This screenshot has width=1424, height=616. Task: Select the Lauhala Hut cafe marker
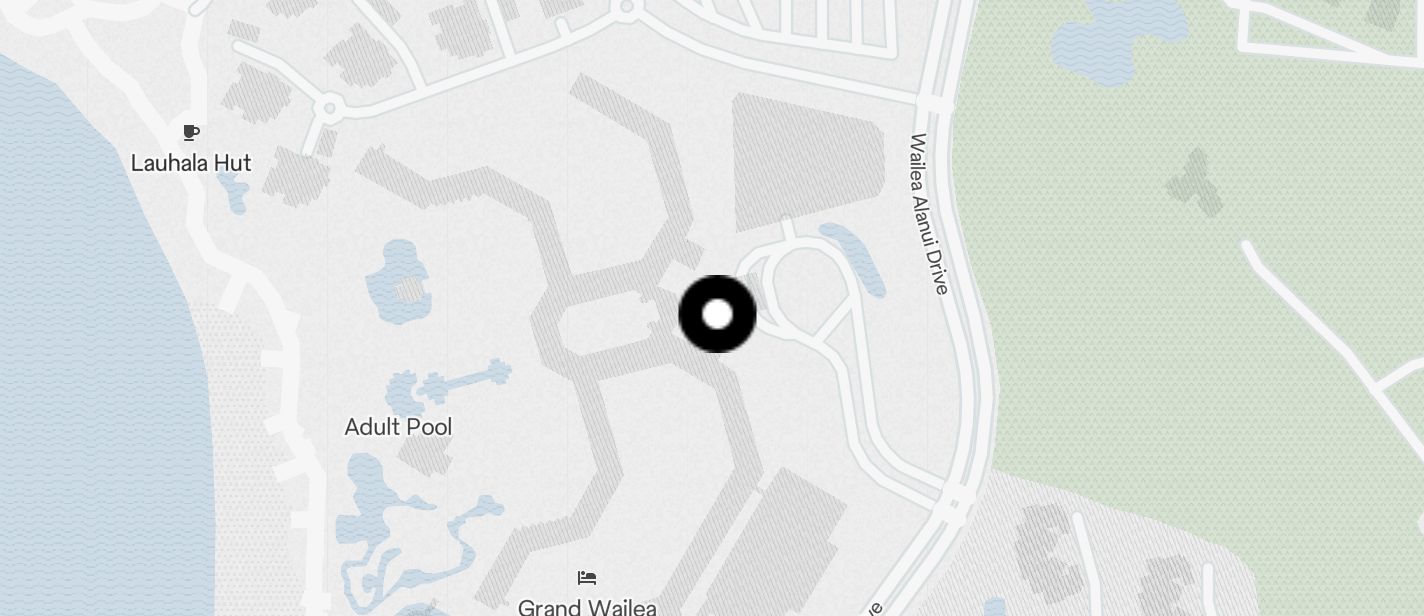pos(191,133)
